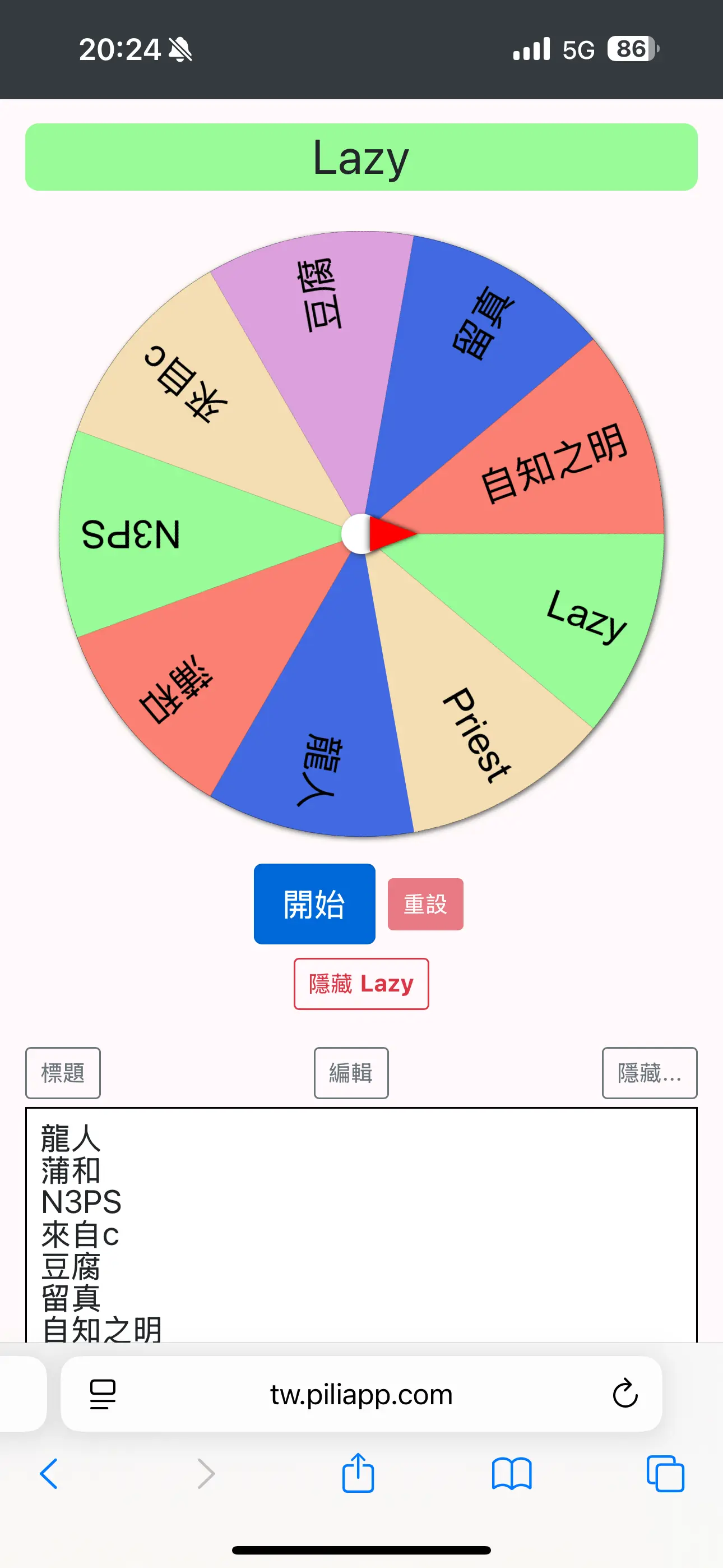Tap the blue 開始 button to spin
This screenshot has height=1568, width=723.
click(x=314, y=904)
